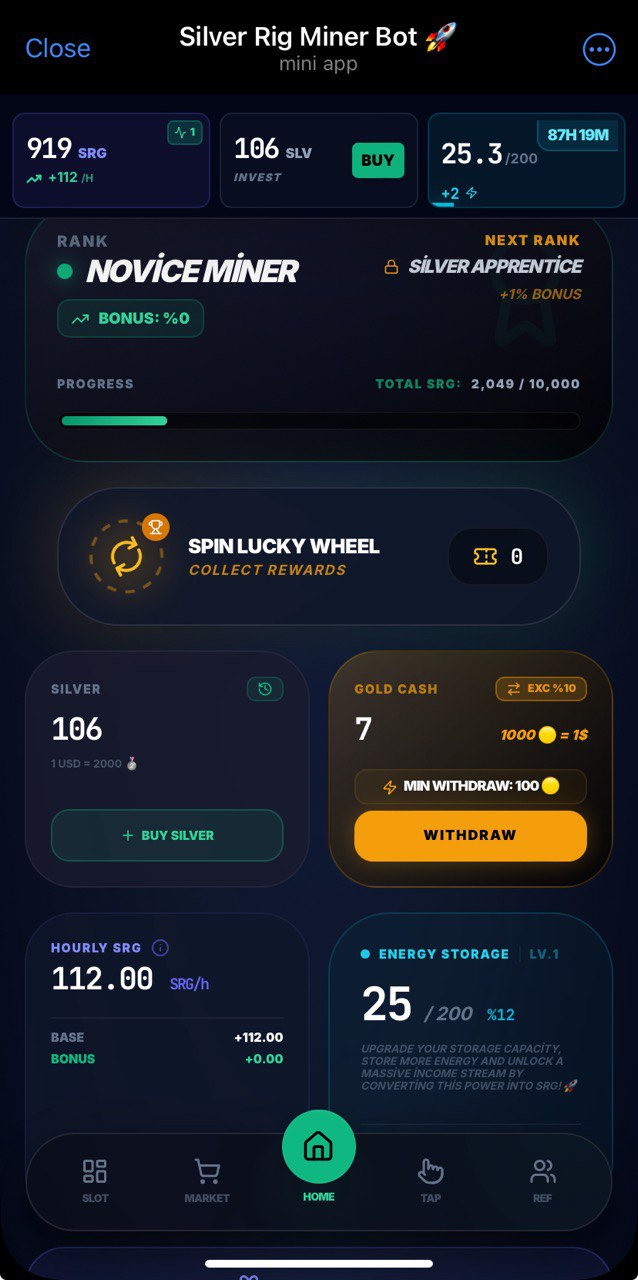Viewport: 638px width, 1280px height.
Task: Tap the green BUY button
Action: [x=377, y=160]
